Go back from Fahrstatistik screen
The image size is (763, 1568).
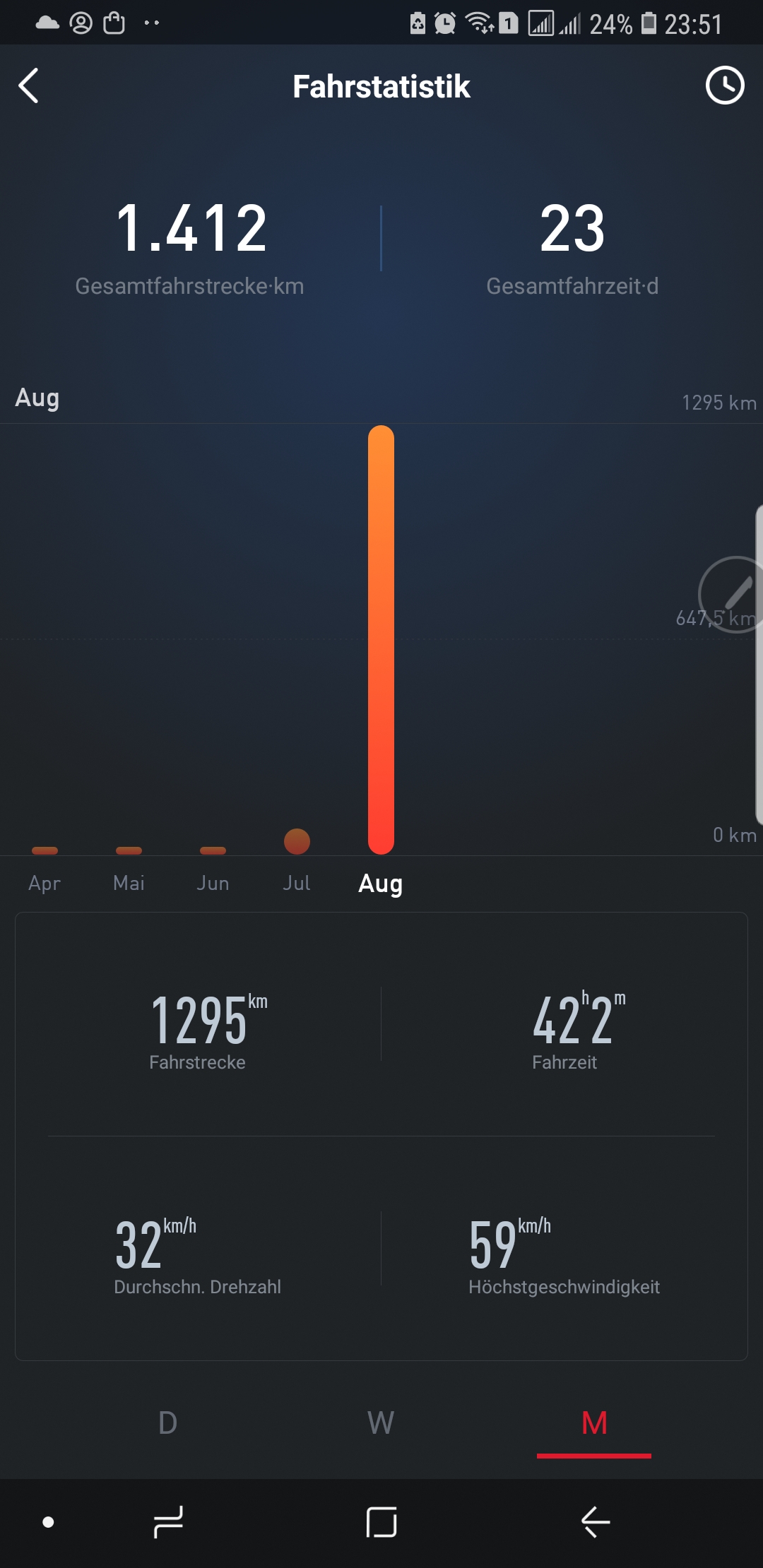tap(29, 86)
